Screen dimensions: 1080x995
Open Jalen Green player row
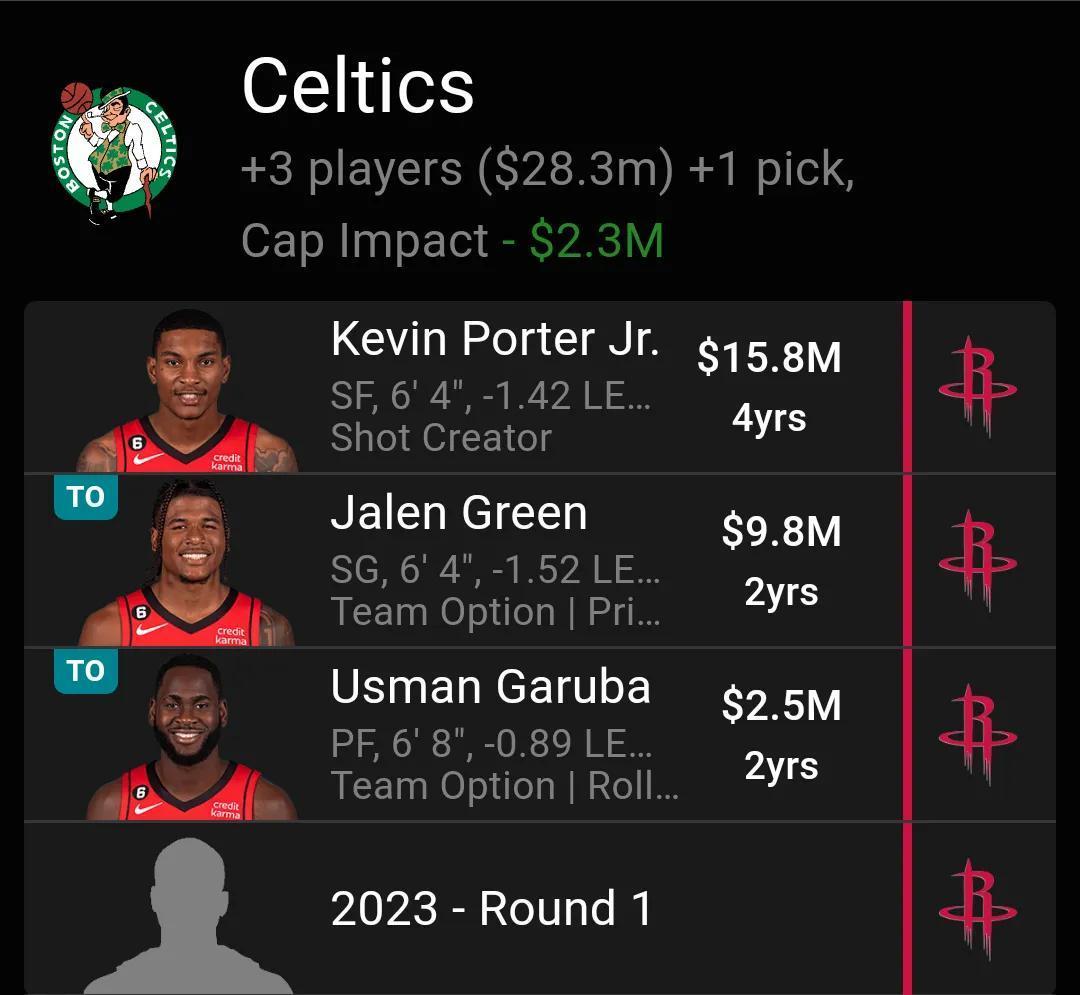point(494,562)
